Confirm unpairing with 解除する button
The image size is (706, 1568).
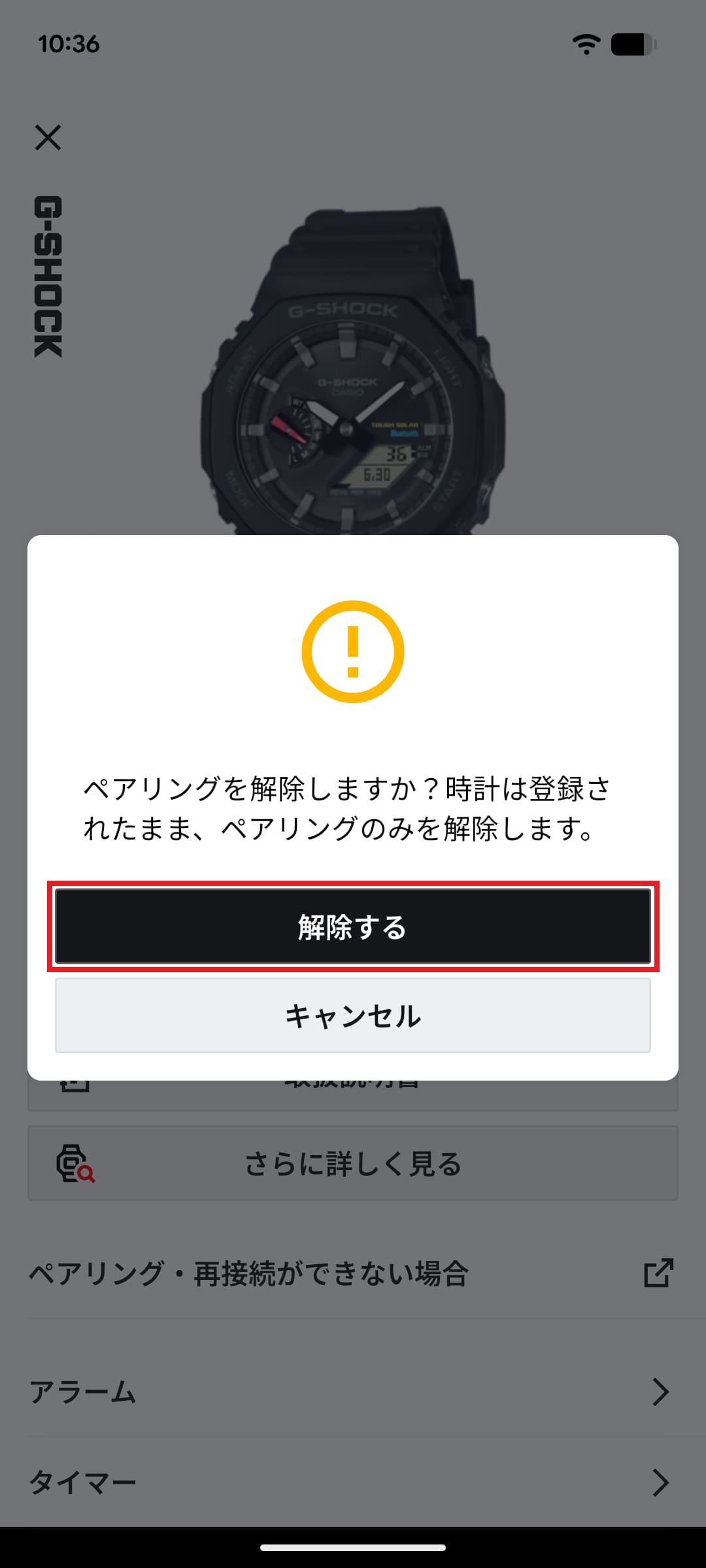click(352, 926)
